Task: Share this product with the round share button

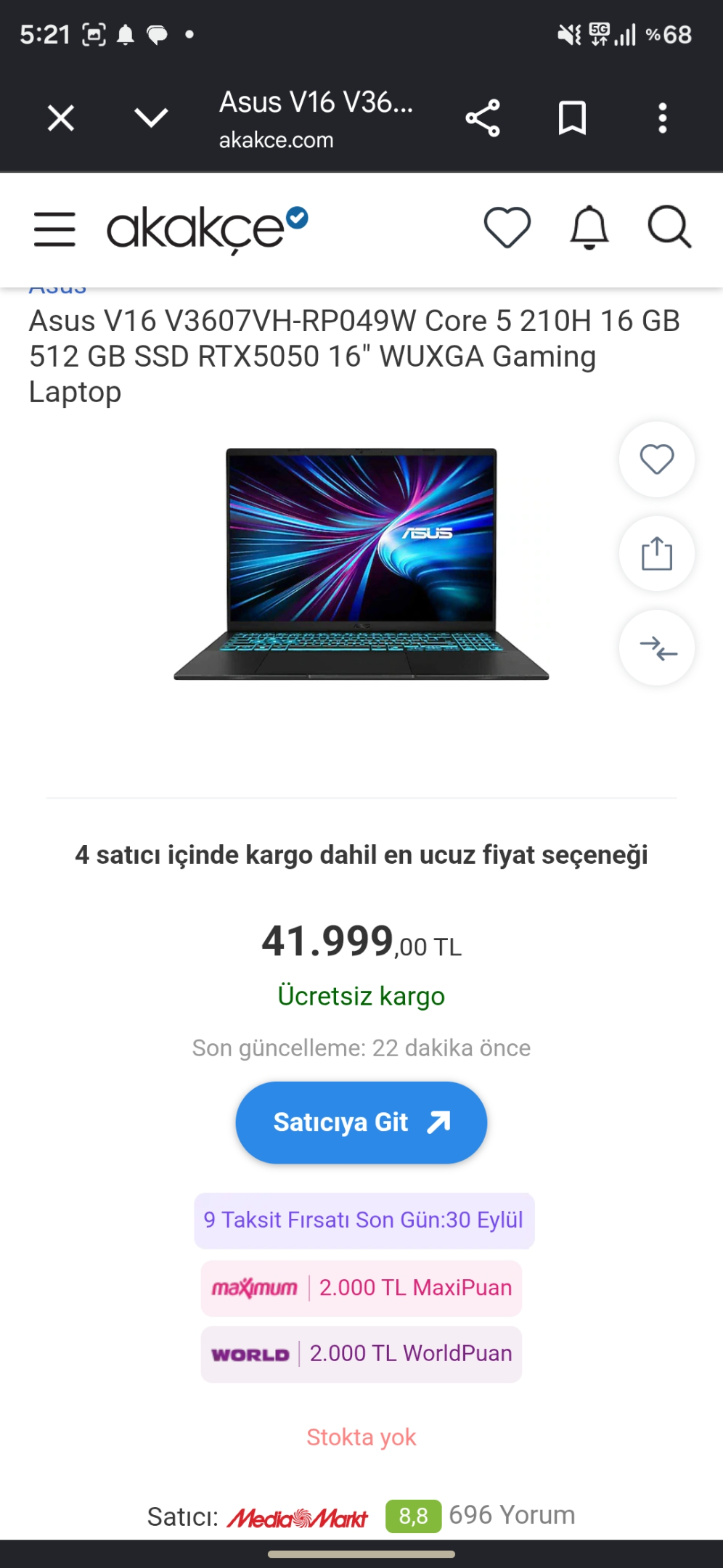Action: point(657,554)
